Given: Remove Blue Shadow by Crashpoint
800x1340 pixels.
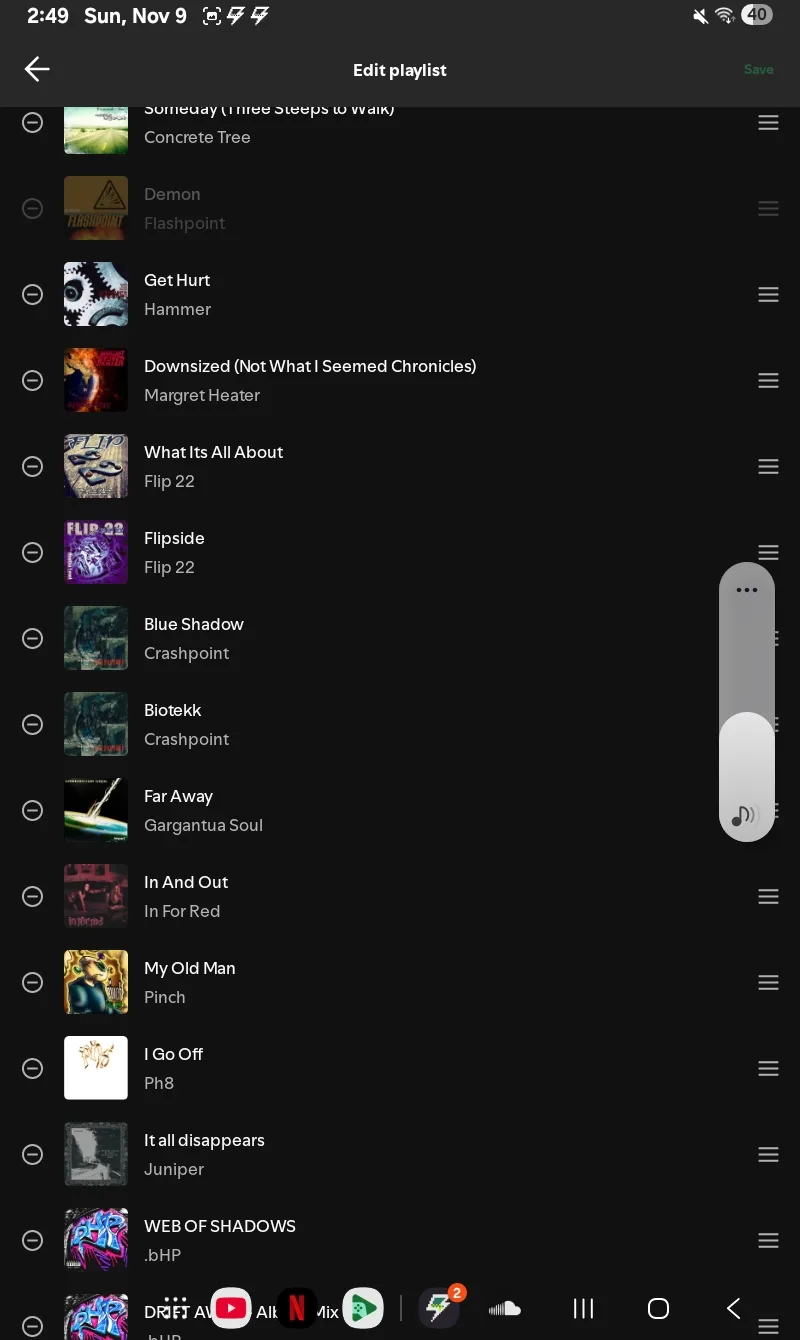Looking at the screenshot, I should point(33,638).
